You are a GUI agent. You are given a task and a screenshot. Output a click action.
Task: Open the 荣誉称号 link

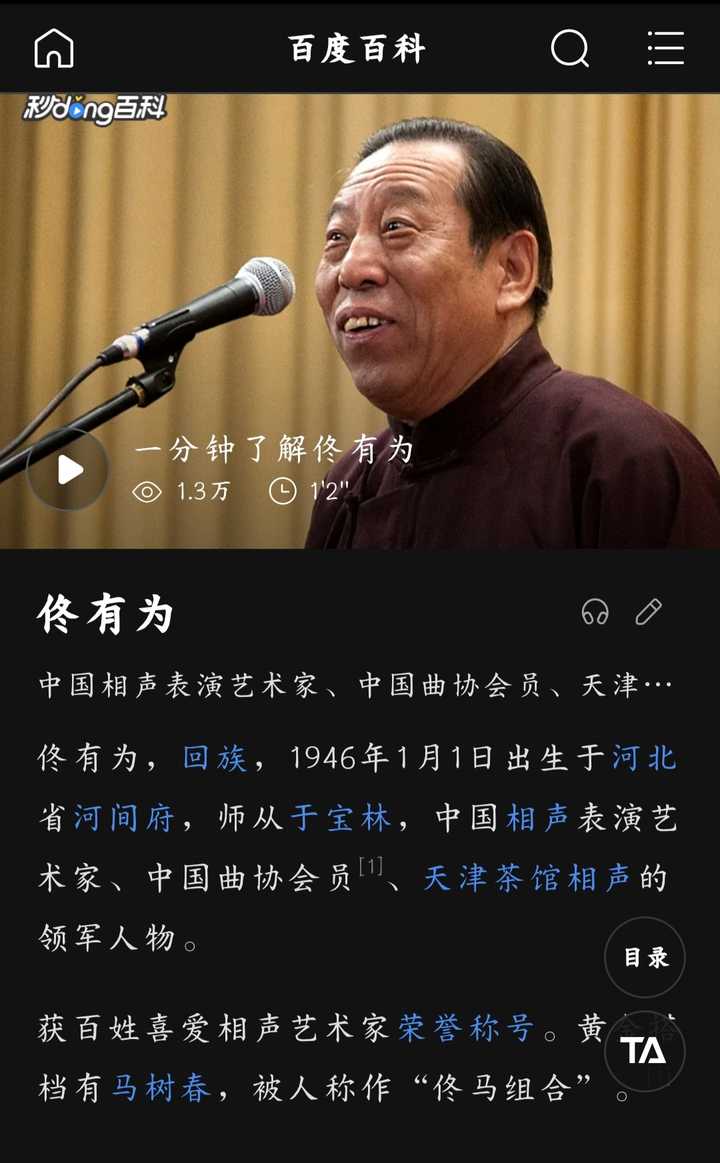pos(466,1028)
